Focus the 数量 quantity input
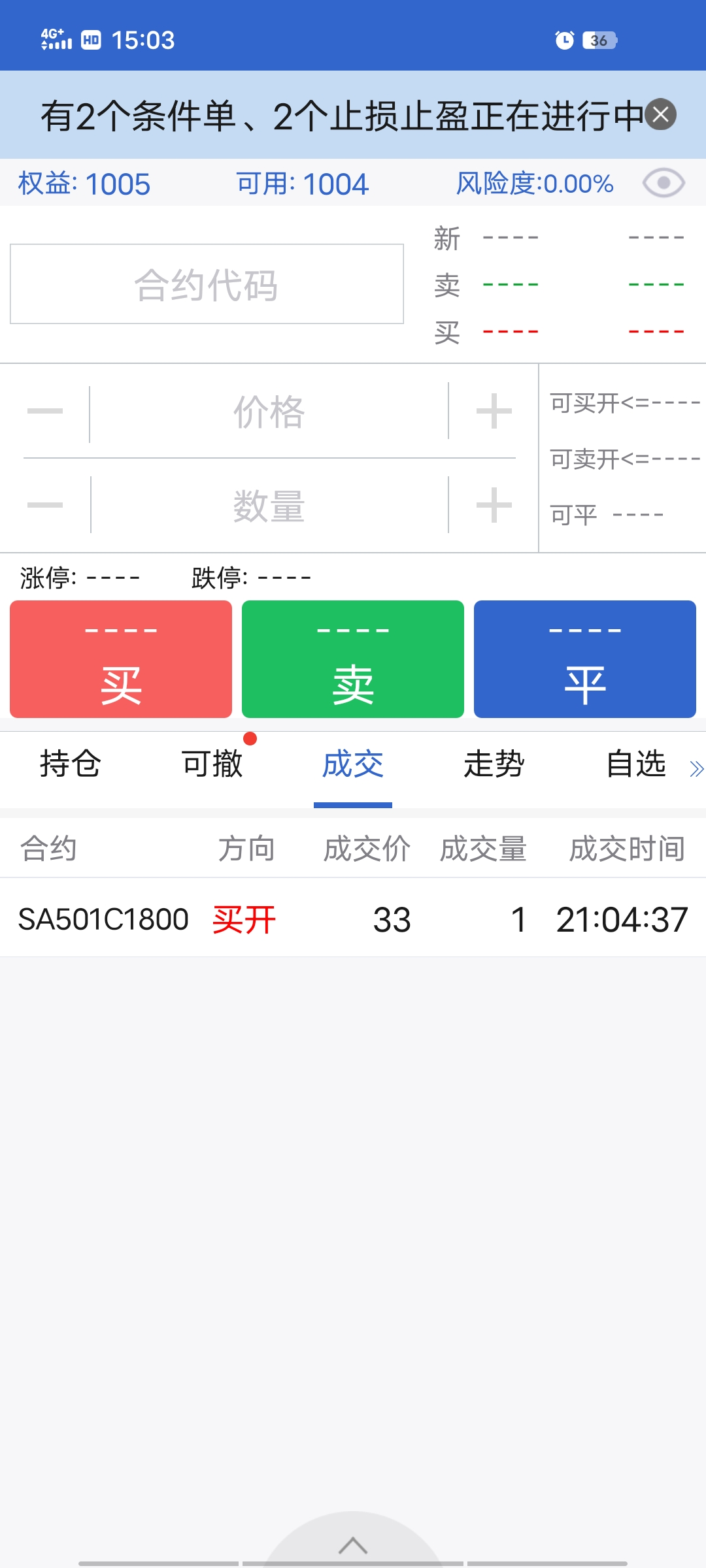The image size is (706, 1568). point(269,506)
